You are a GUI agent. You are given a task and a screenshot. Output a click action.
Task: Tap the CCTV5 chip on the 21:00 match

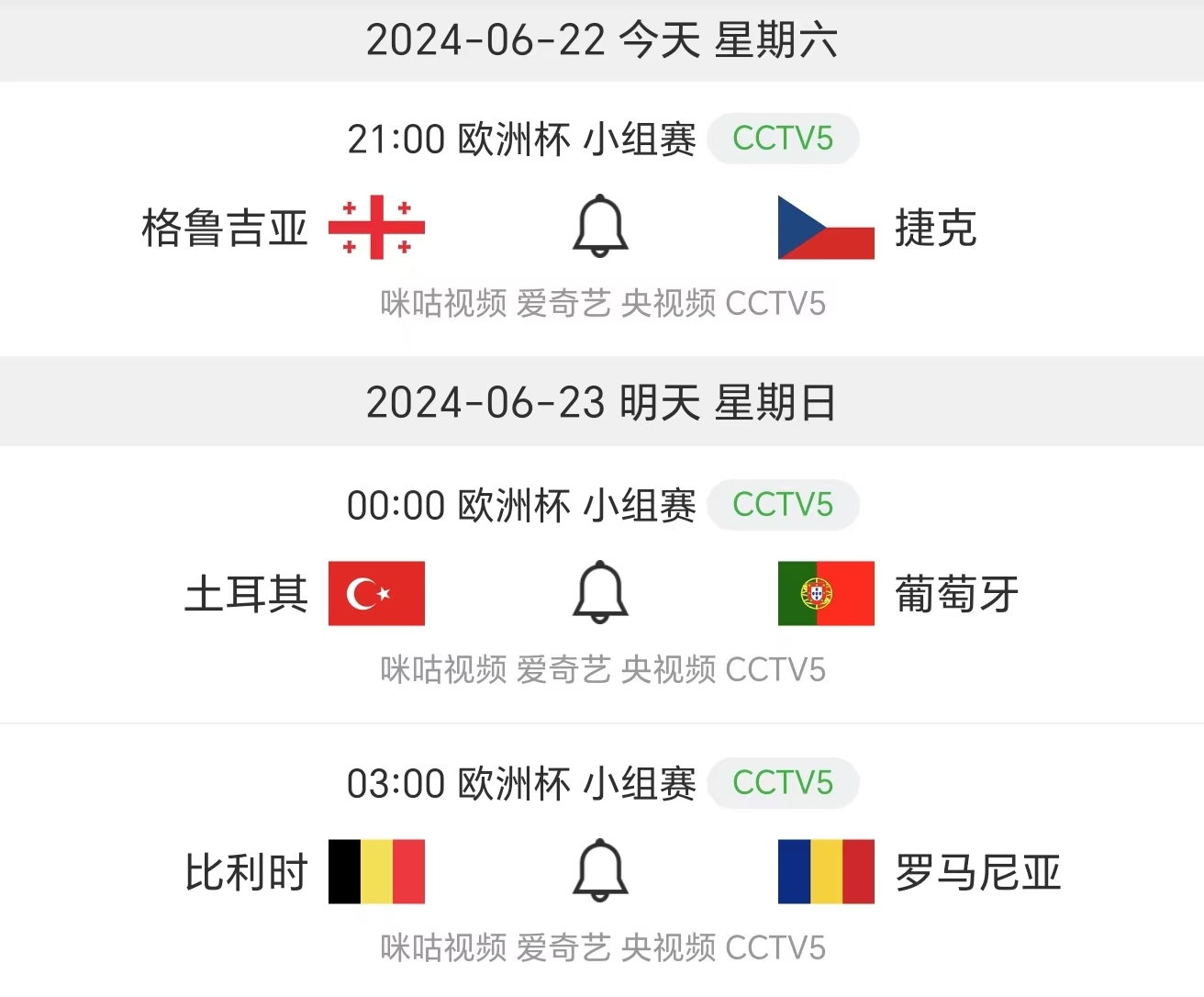coord(783,139)
